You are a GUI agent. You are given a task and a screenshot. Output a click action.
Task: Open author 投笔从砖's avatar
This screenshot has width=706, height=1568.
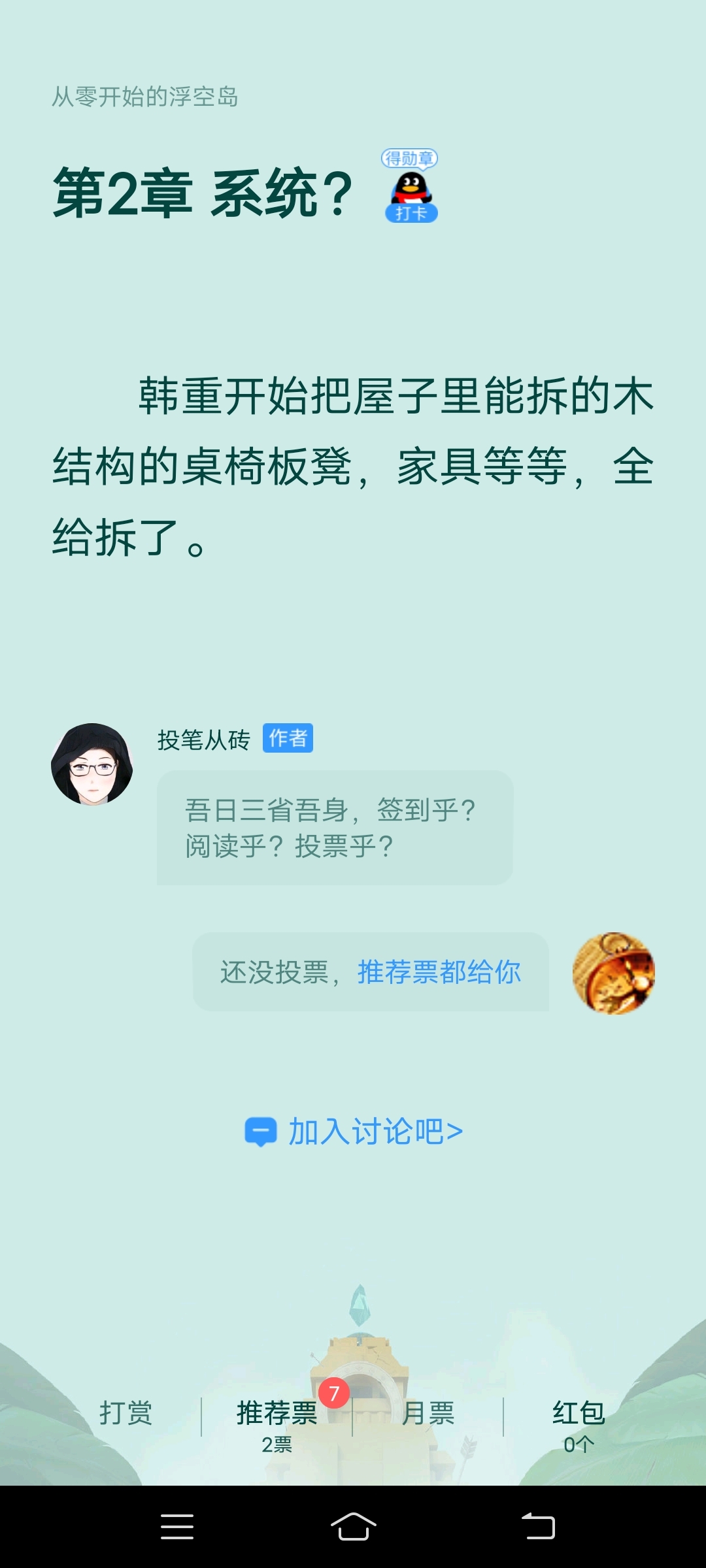pos(92,764)
